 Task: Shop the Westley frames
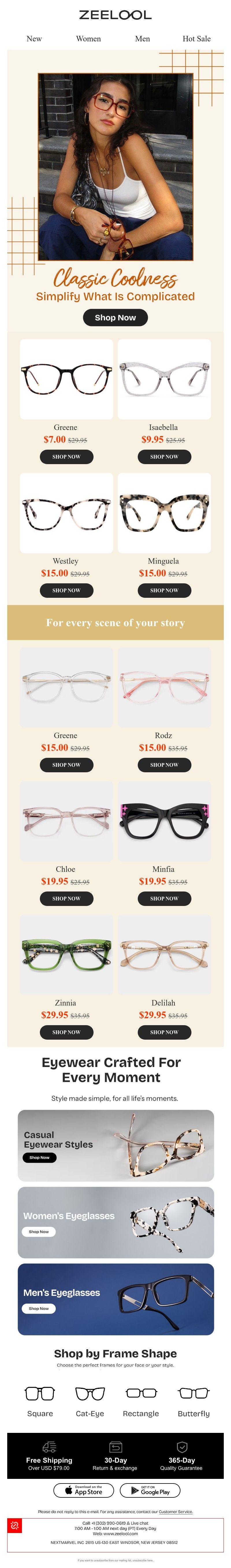(66, 590)
